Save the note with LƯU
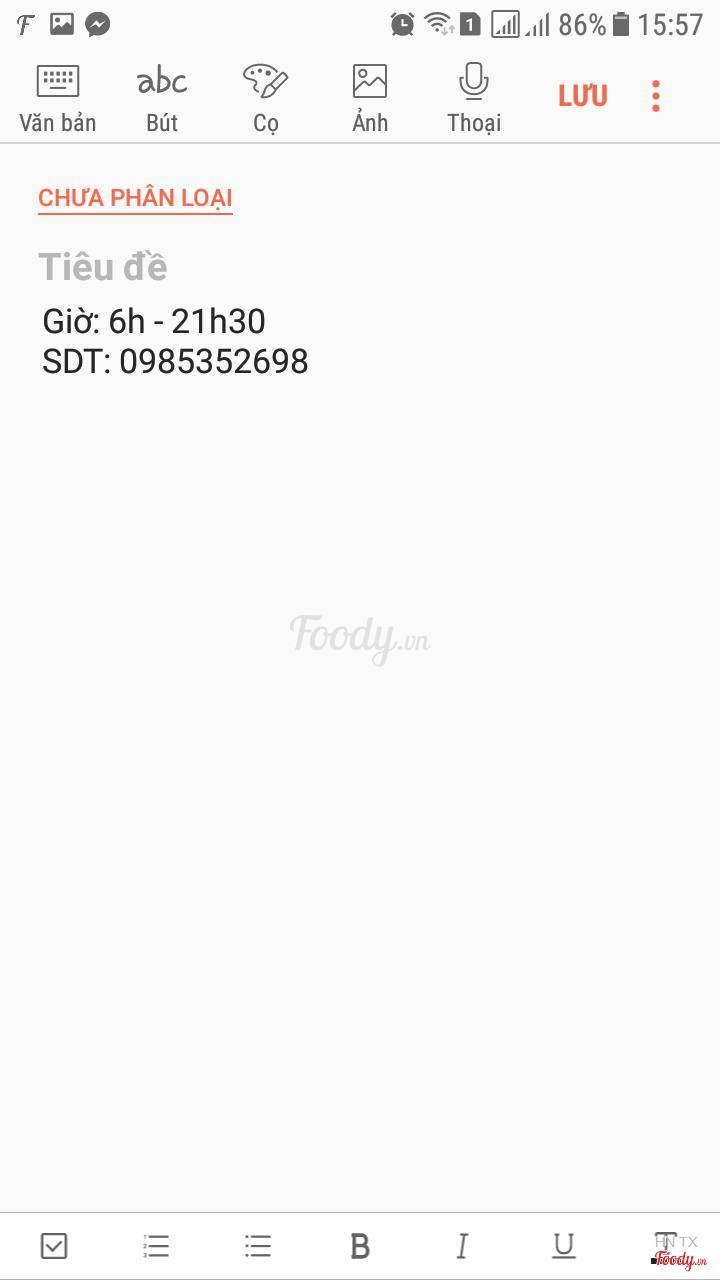The width and height of the screenshot is (720, 1280). pyautogui.click(x=583, y=96)
